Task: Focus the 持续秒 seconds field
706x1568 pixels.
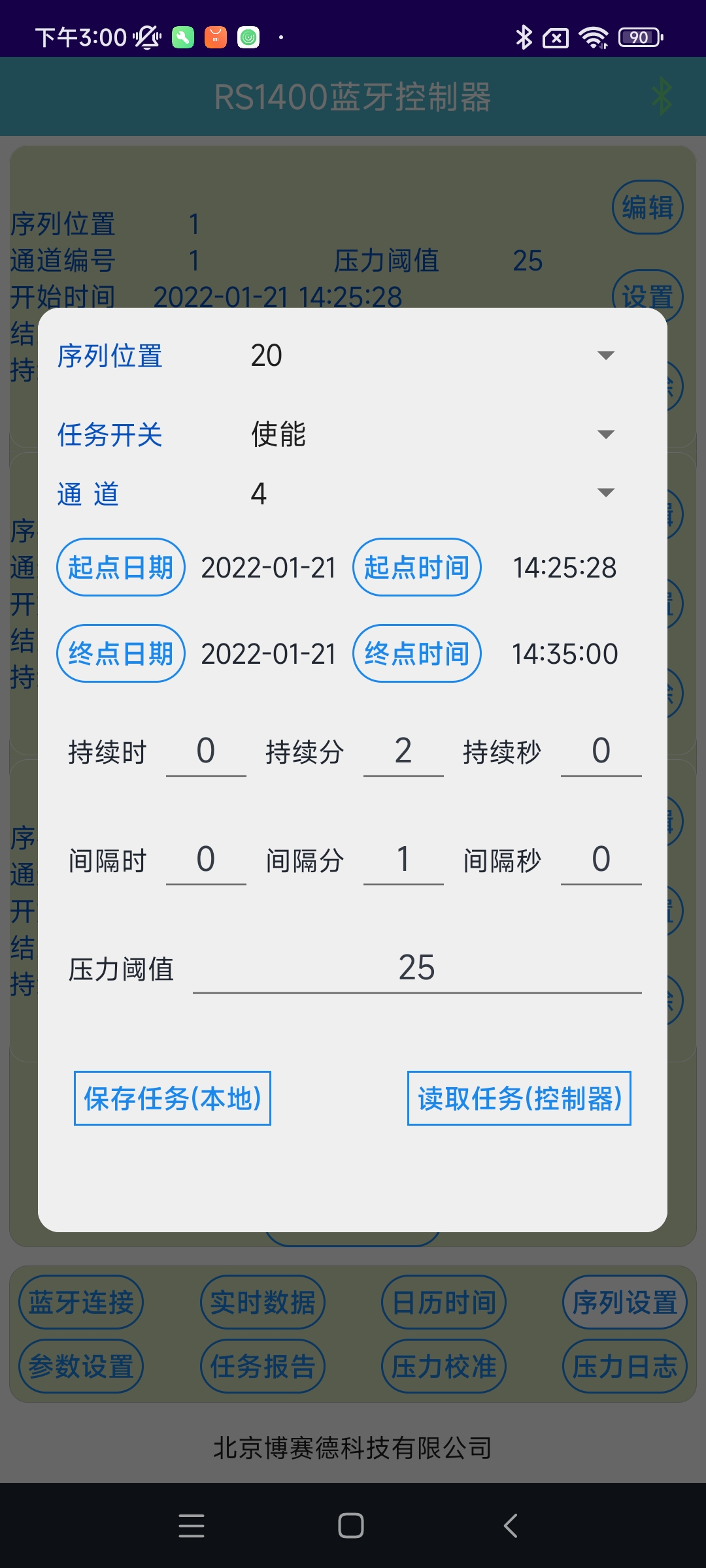Action: (601, 751)
